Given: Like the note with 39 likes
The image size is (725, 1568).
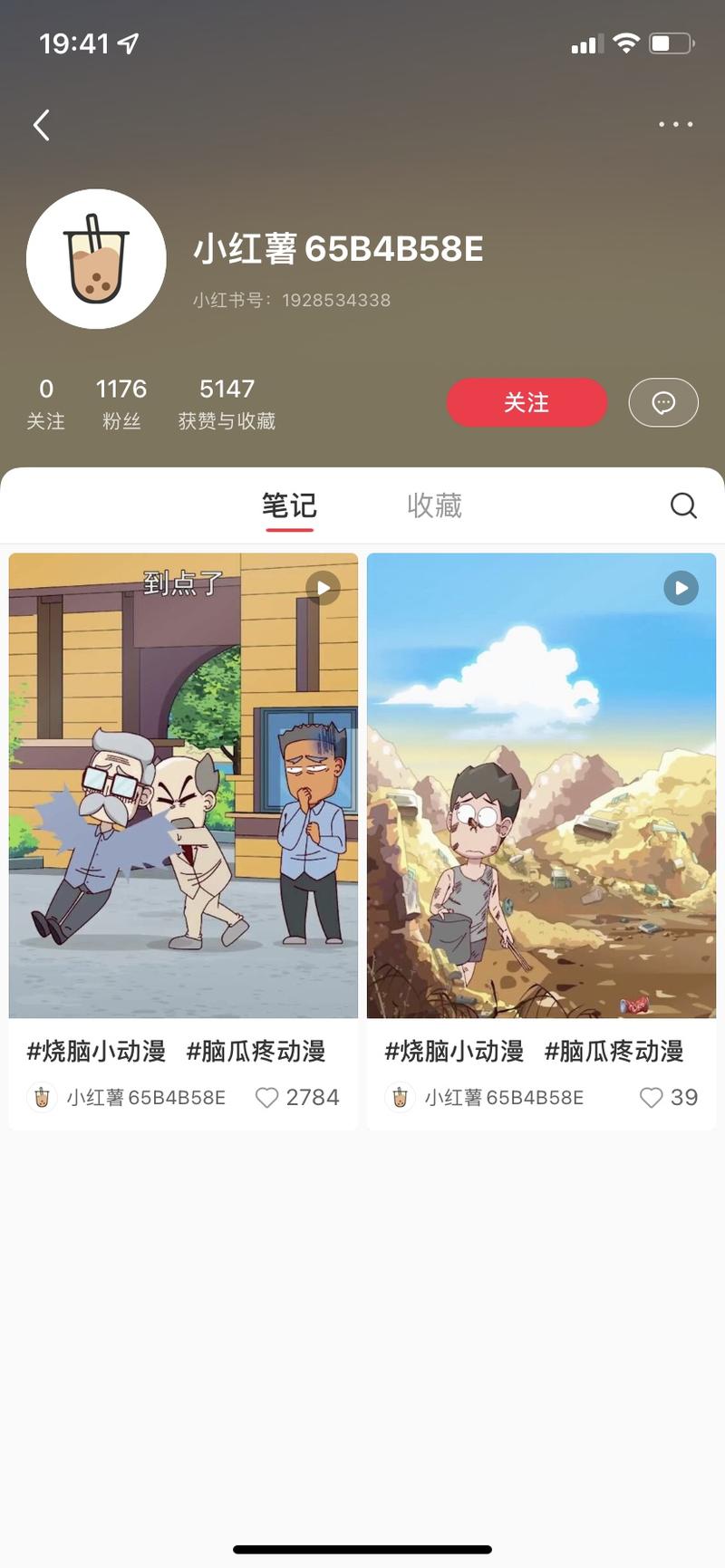Looking at the screenshot, I should [651, 1098].
